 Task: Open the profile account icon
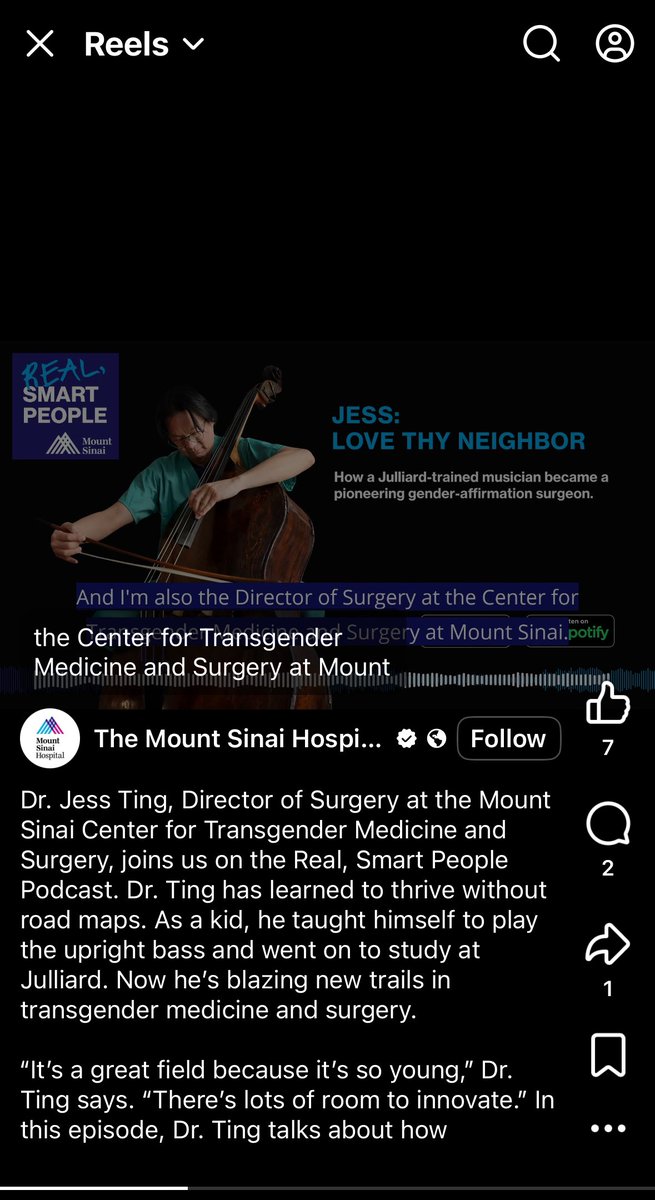(x=615, y=44)
